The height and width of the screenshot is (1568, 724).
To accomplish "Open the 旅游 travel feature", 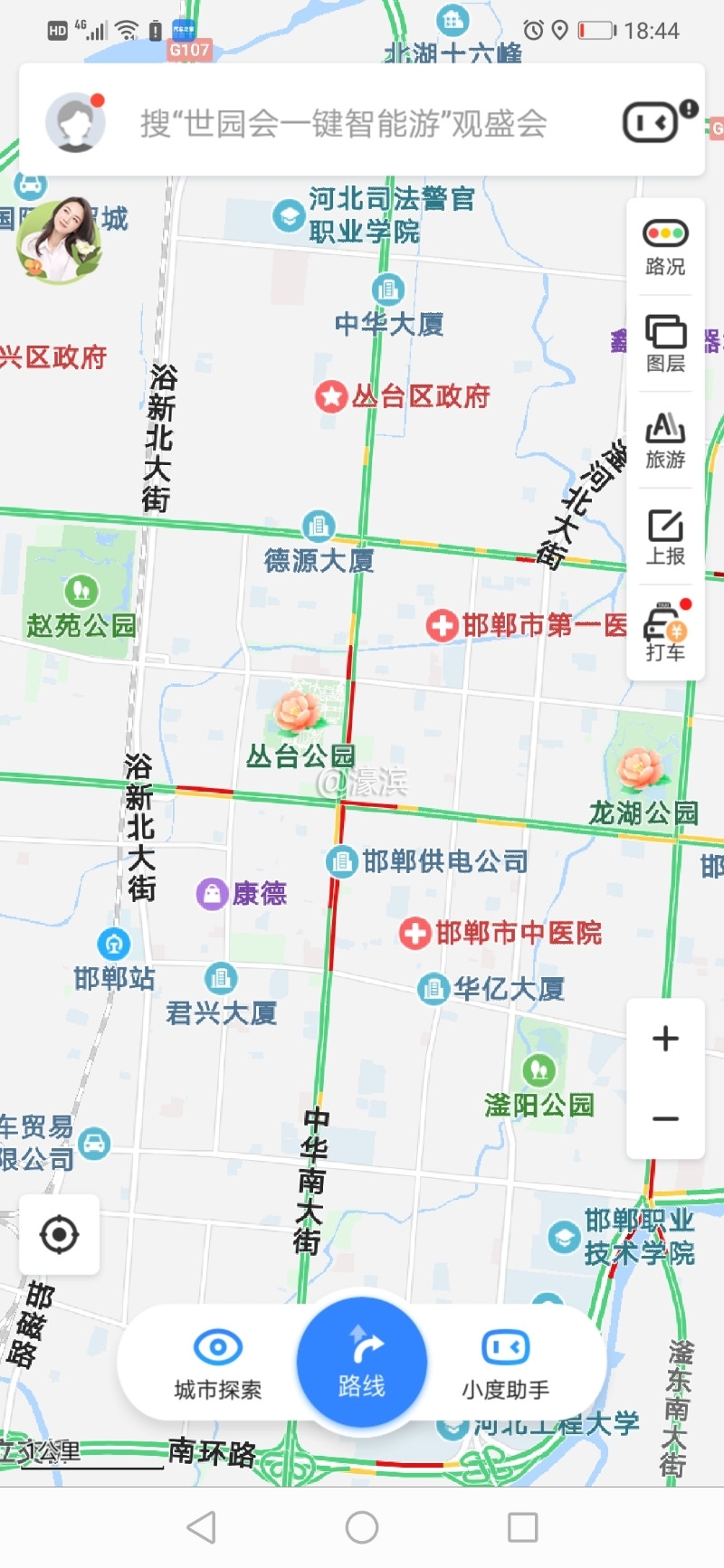I will 665,442.
